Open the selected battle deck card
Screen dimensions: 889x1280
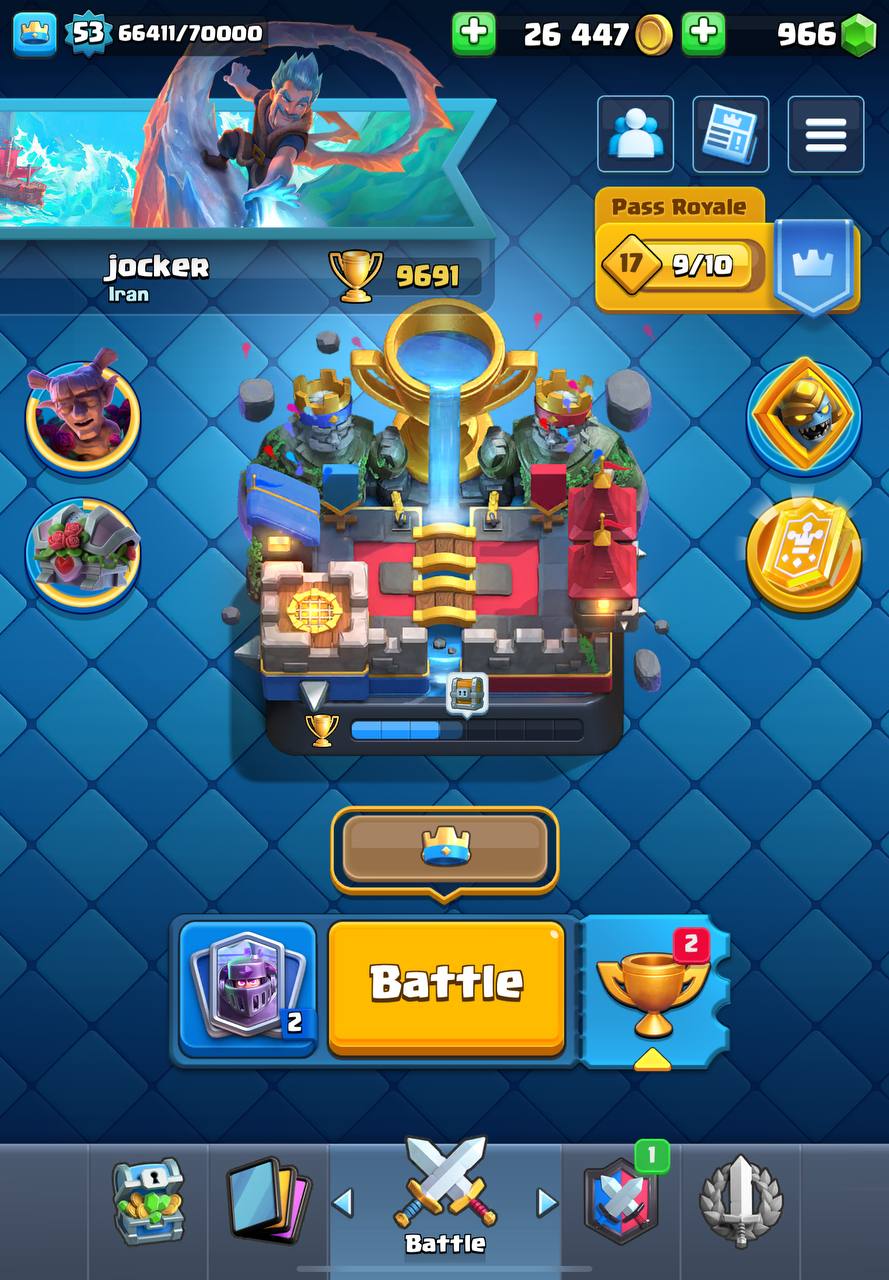248,988
